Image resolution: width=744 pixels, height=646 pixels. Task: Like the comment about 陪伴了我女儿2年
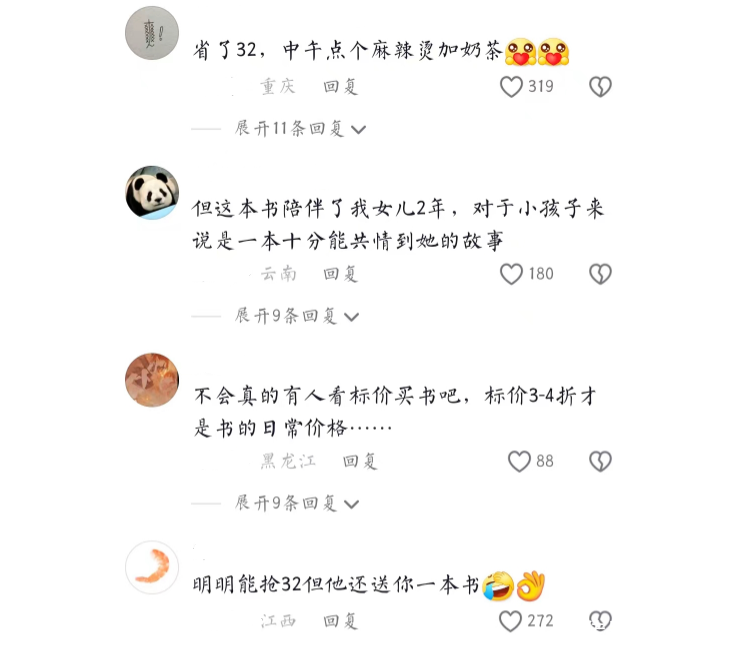click(512, 274)
